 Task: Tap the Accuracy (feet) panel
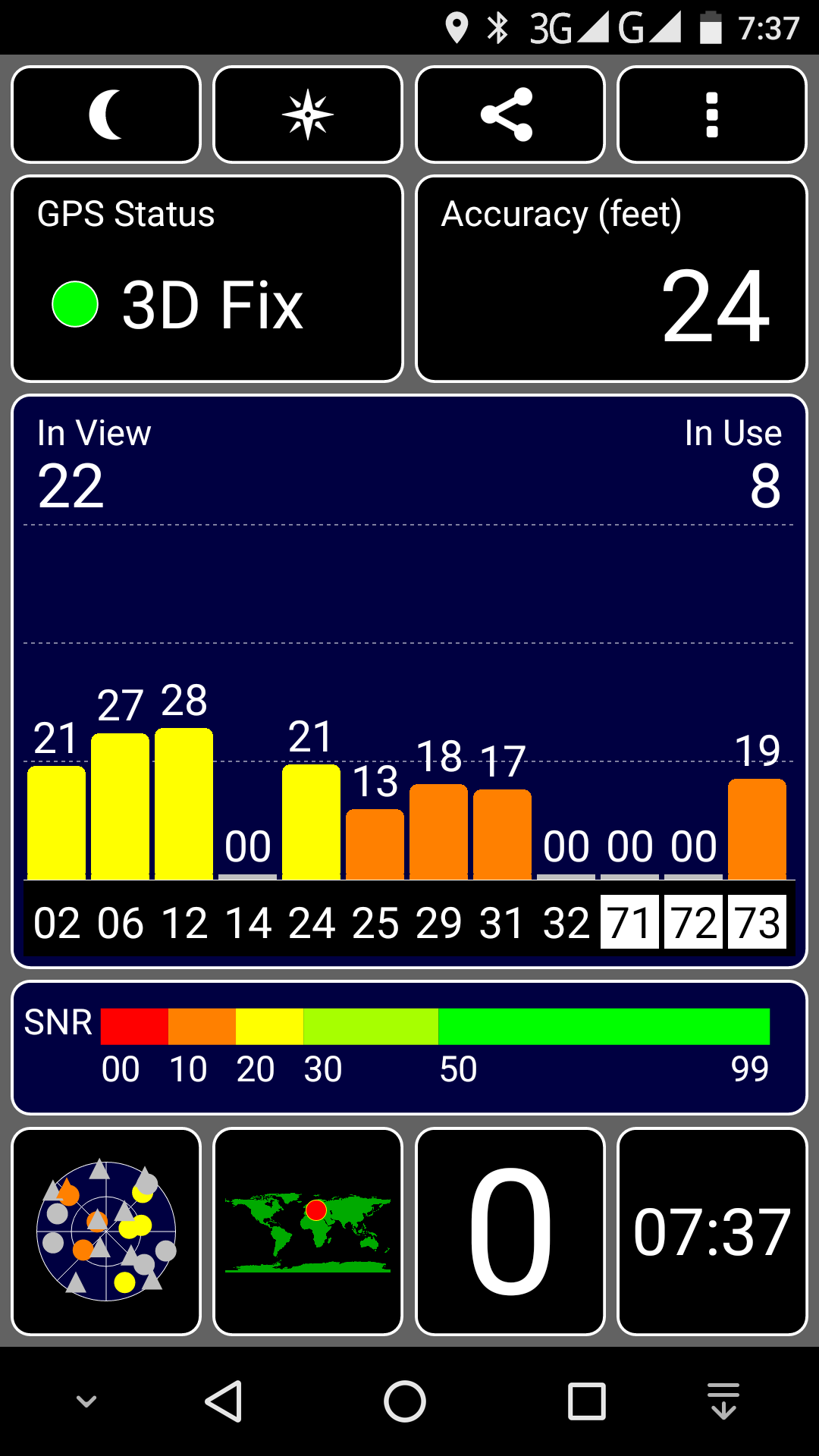pos(611,279)
